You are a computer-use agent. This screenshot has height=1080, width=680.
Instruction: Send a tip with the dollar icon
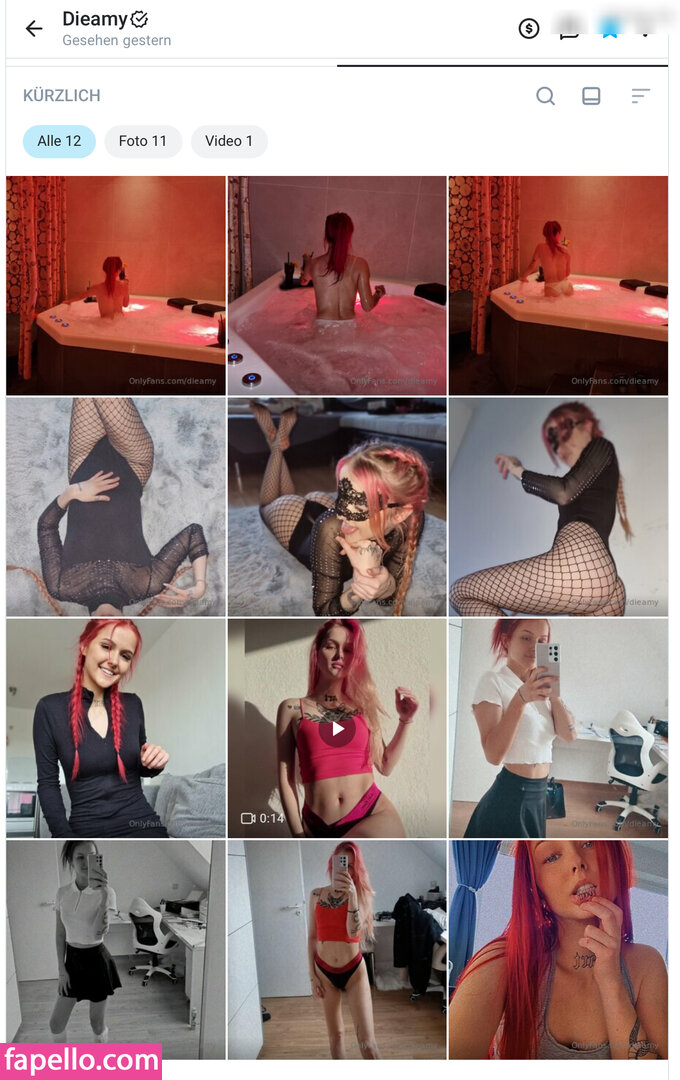[x=529, y=29]
